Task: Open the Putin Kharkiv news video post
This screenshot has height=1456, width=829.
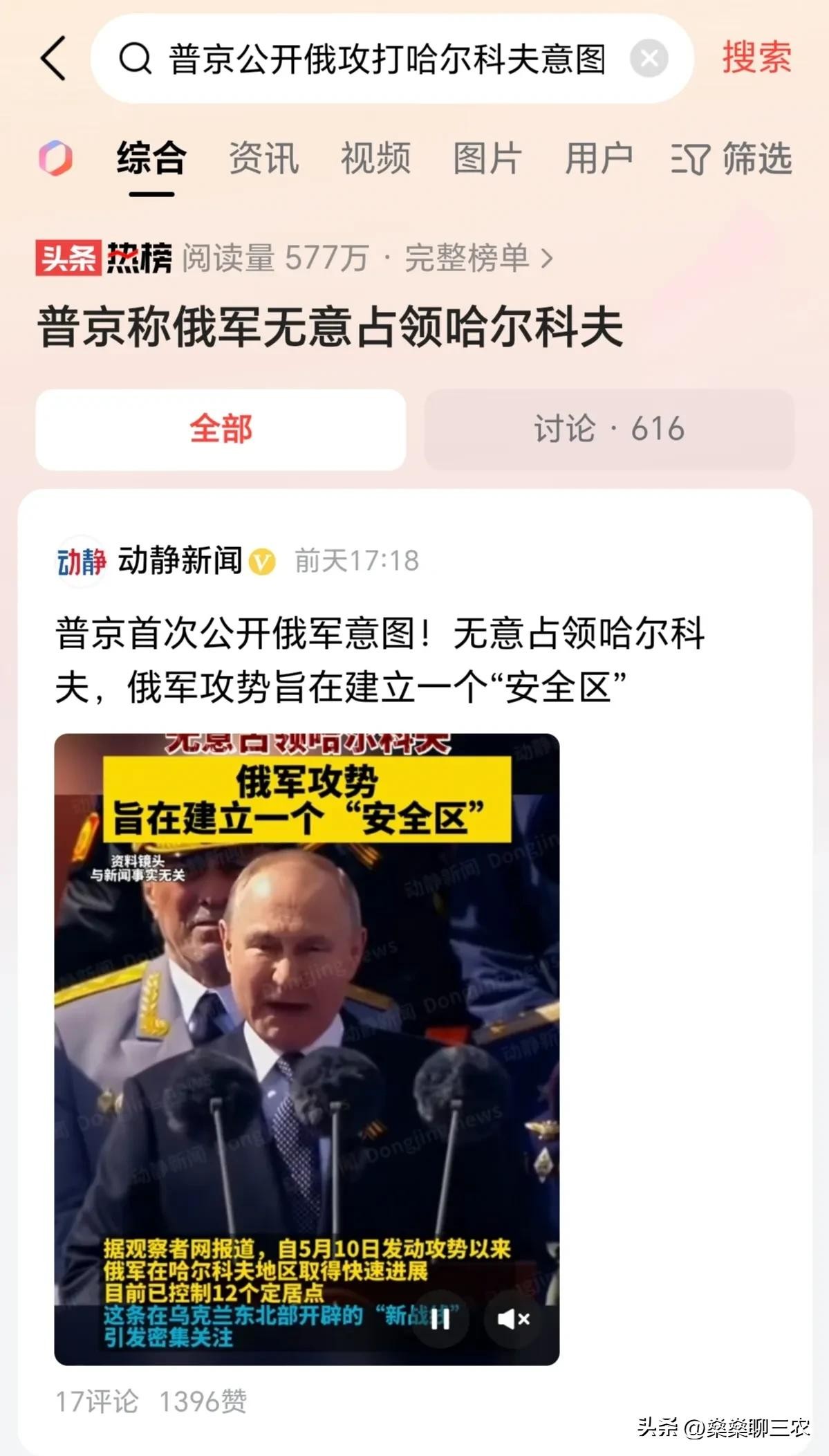Action: 379,660
